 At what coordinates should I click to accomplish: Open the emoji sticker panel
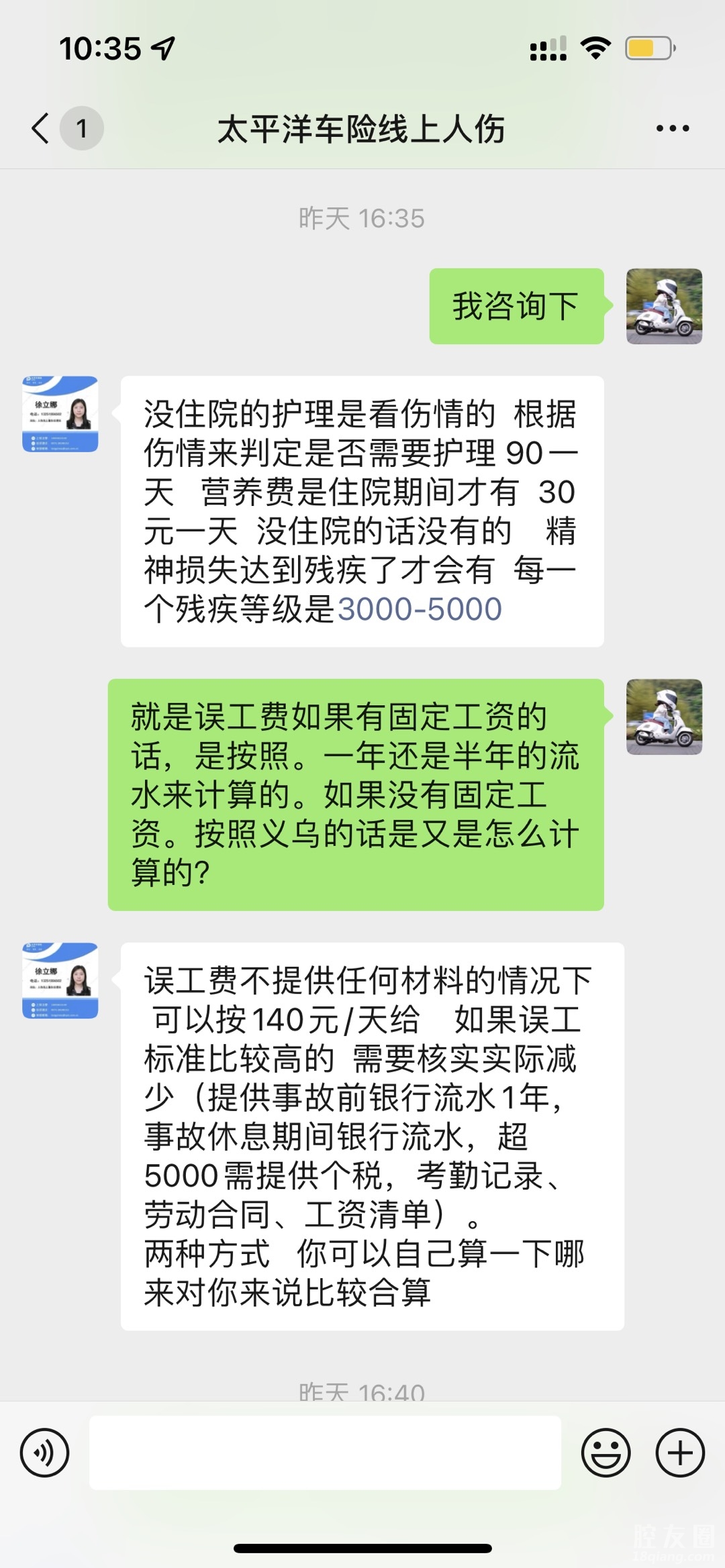(606, 1453)
